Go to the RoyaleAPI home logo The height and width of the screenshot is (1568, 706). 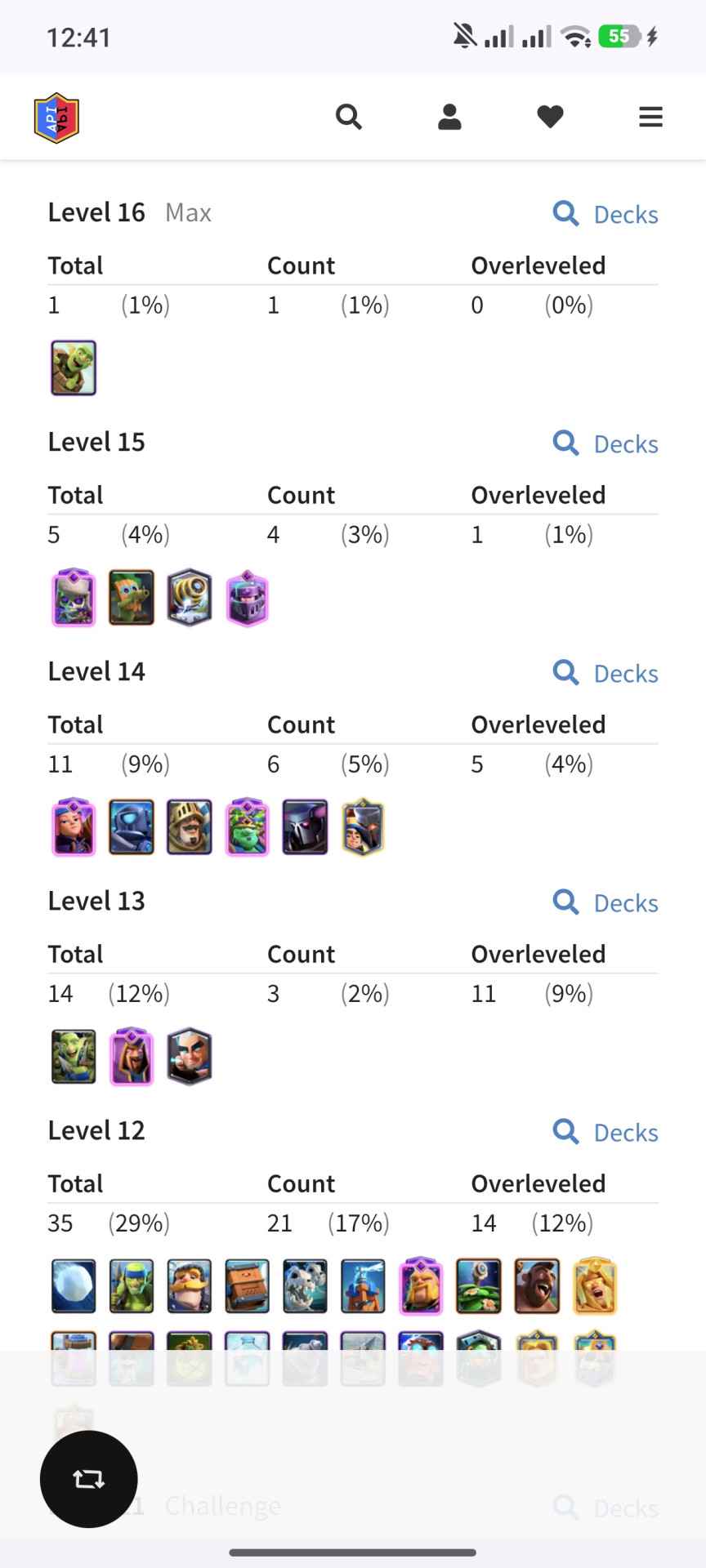[x=56, y=118]
